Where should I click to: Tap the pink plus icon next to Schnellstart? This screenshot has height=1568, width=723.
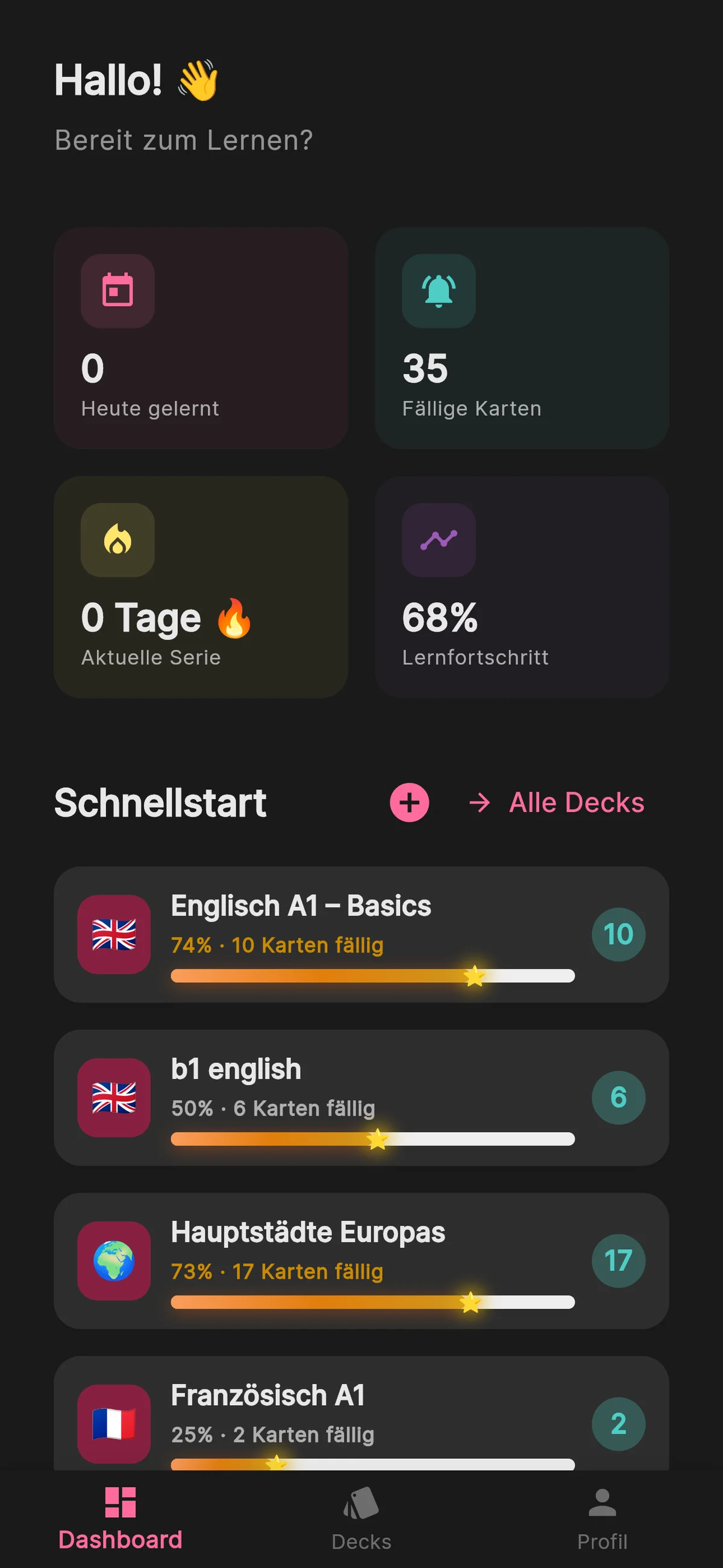[410, 802]
